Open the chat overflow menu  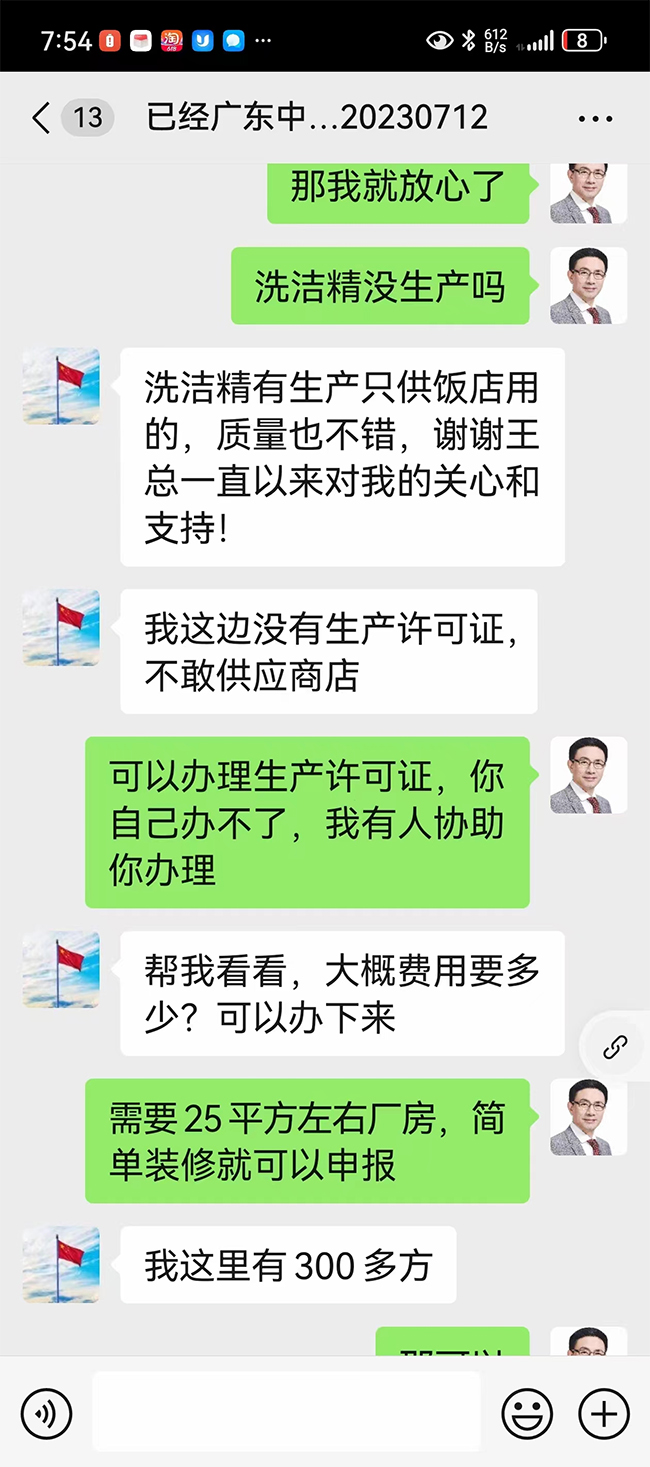pyautogui.click(x=595, y=119)
